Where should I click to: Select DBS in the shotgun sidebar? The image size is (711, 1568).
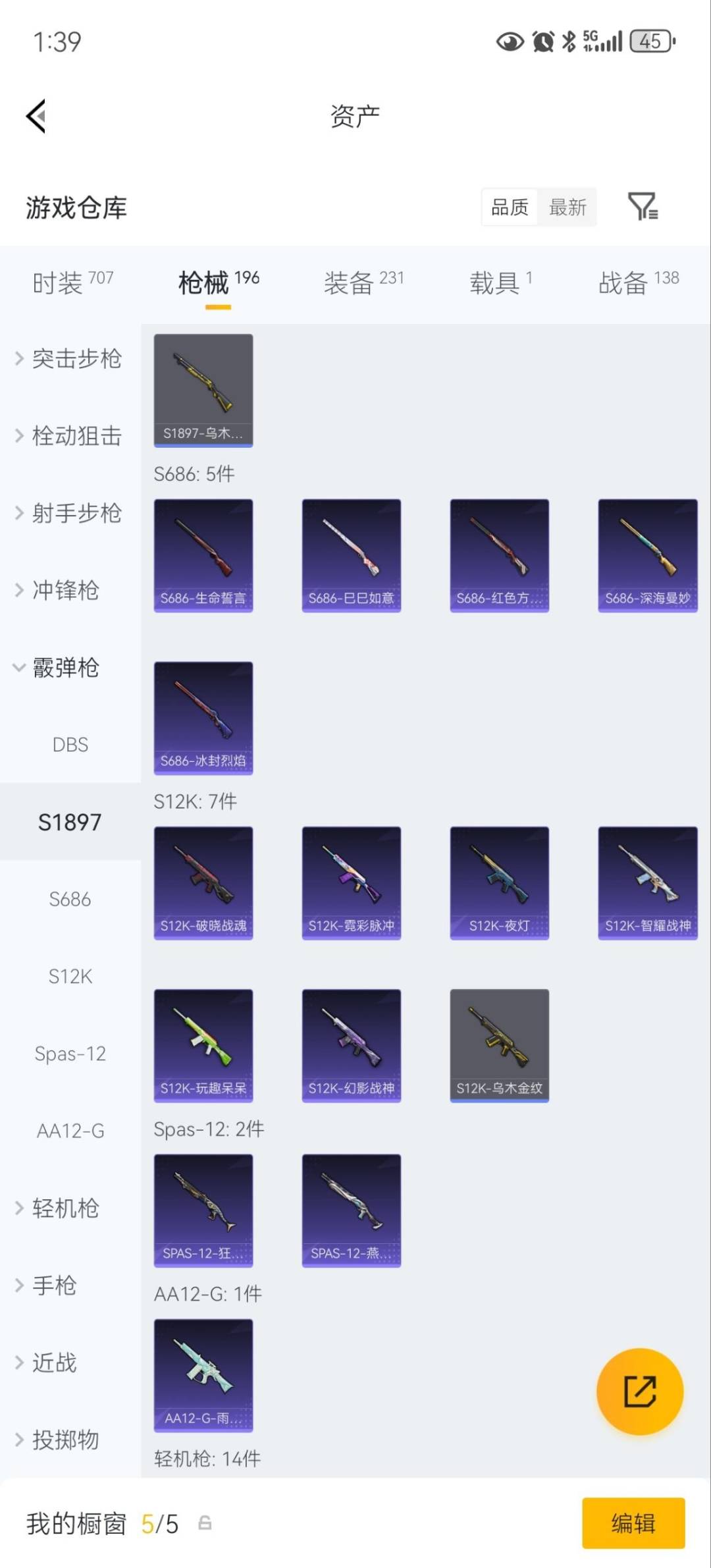(70, 745)
